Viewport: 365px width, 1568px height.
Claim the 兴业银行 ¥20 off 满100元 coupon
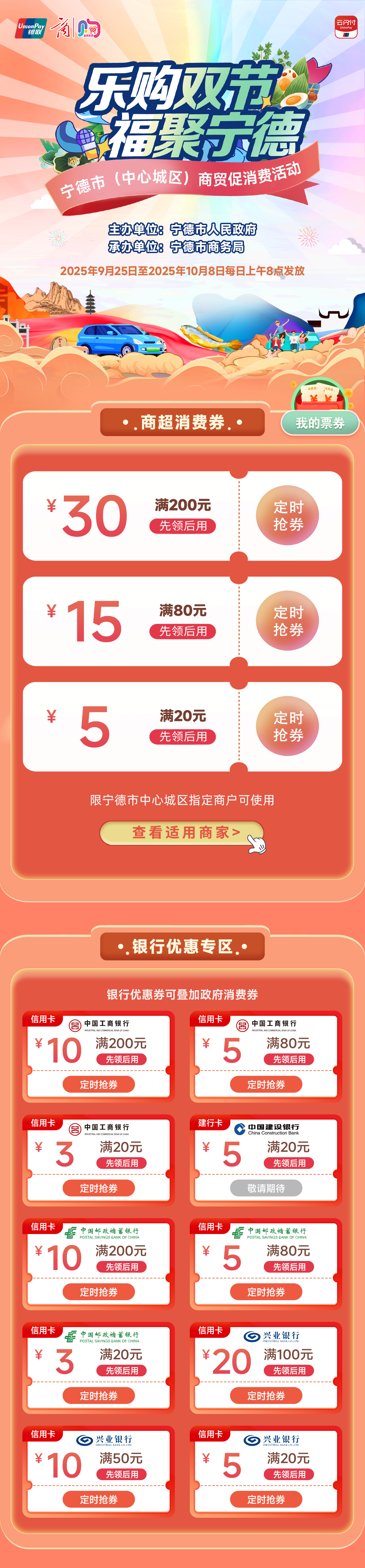tap(266, 1395)
